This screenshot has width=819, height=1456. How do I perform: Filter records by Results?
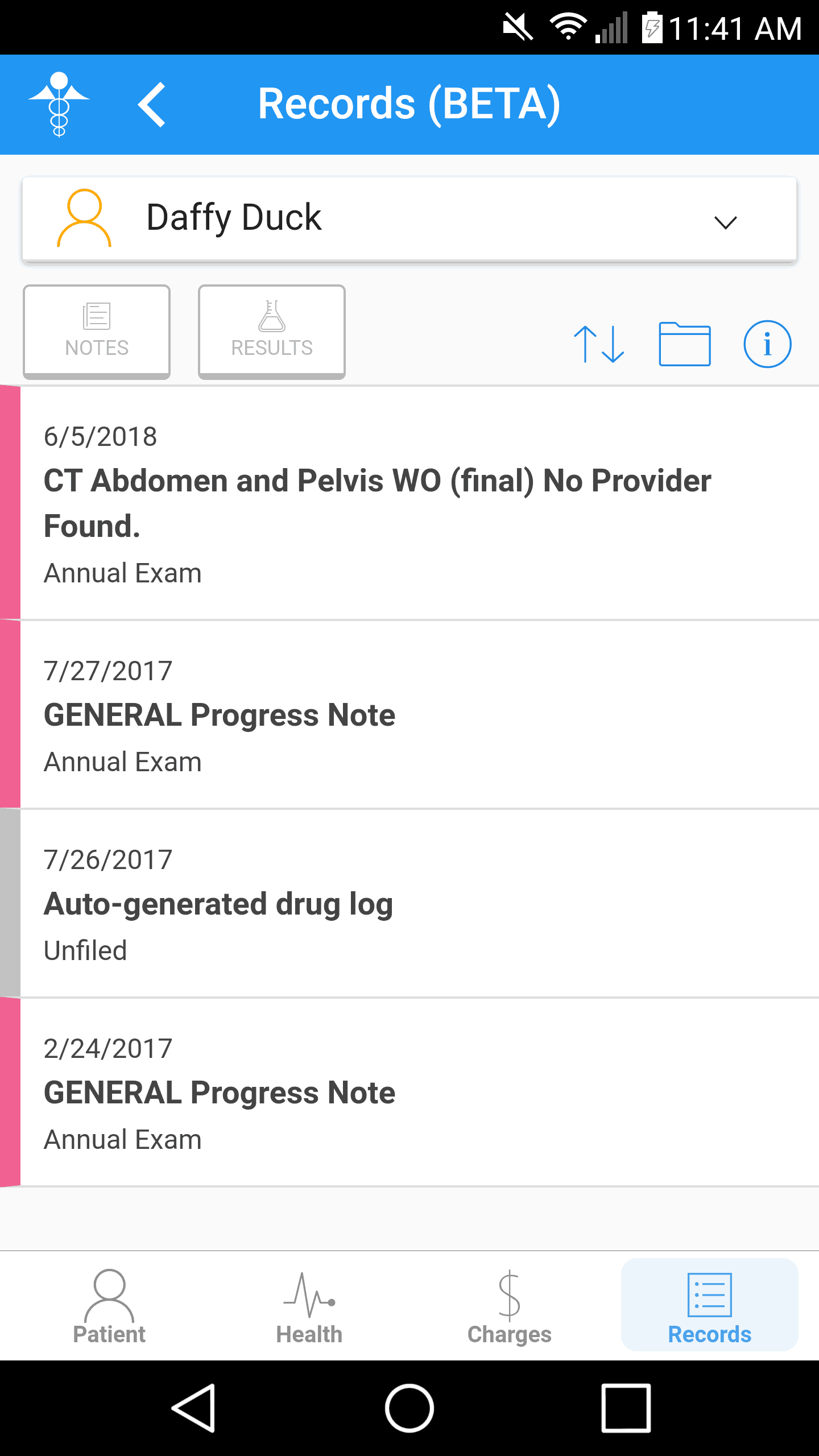tap(272, 331)
